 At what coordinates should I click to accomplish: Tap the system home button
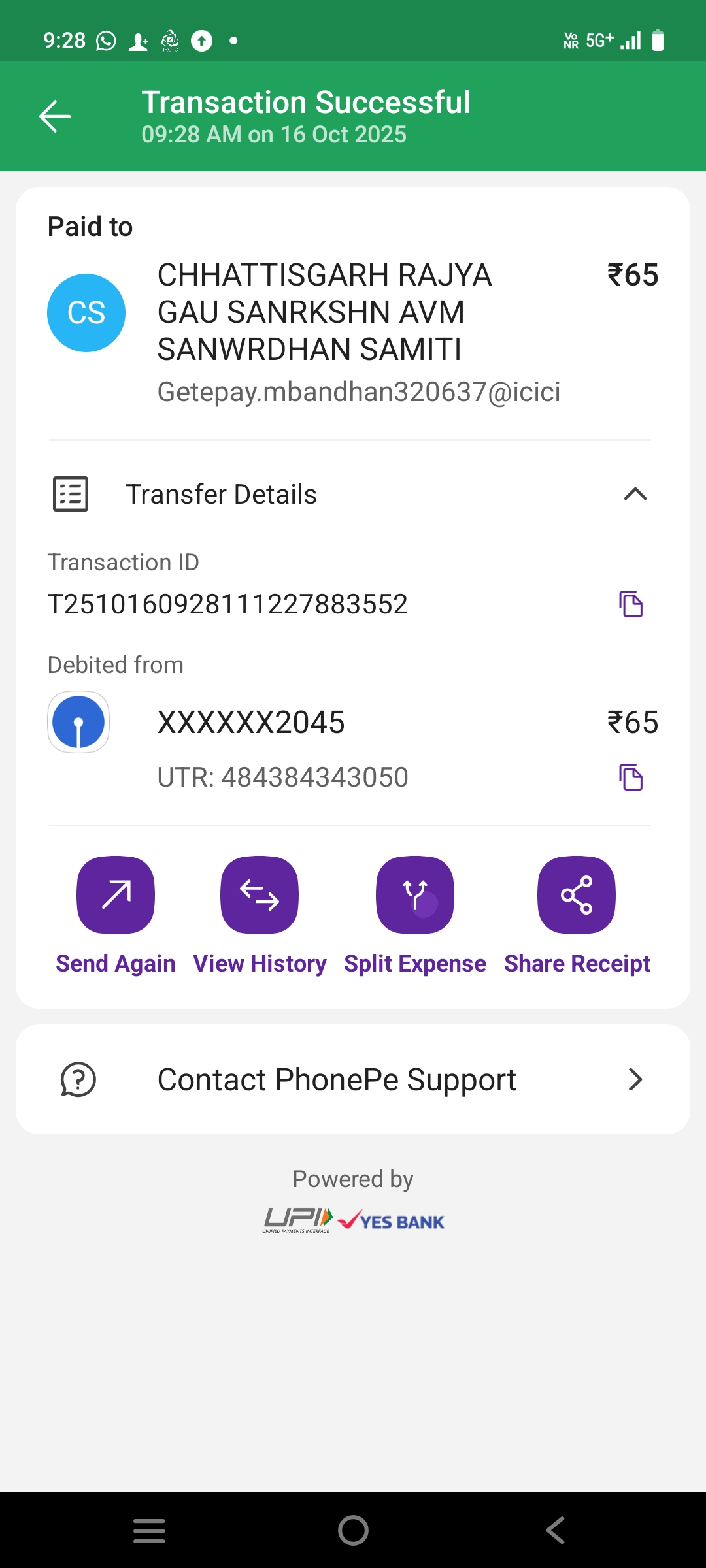[x=353, y=1530]
